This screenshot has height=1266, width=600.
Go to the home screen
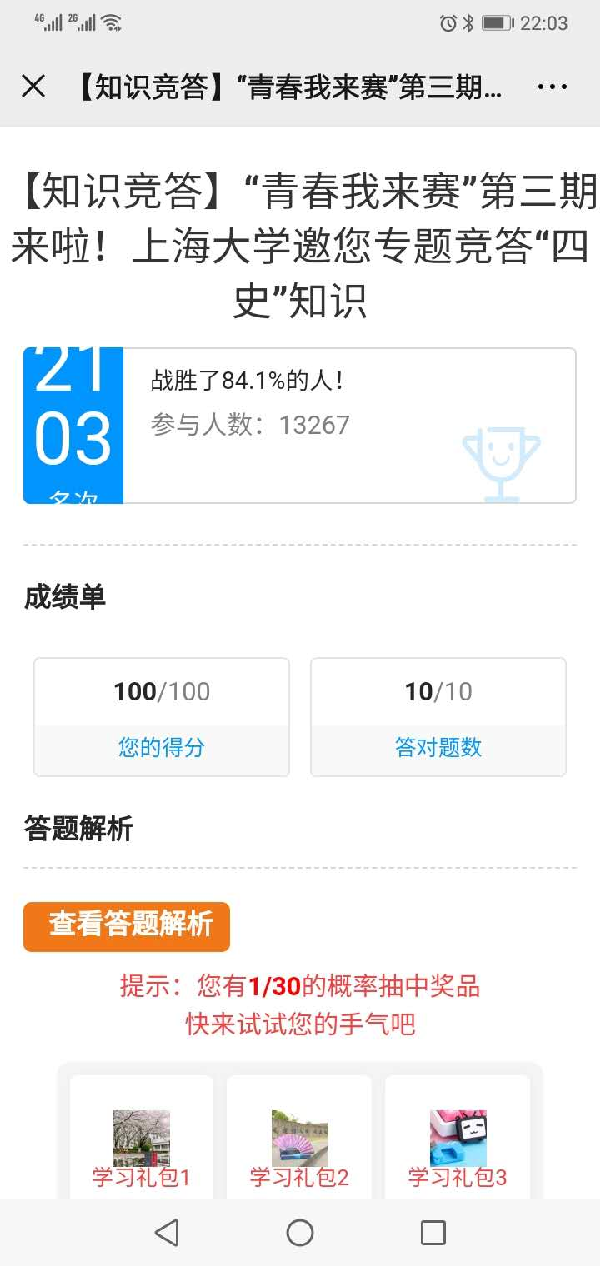pos(300,1232)
